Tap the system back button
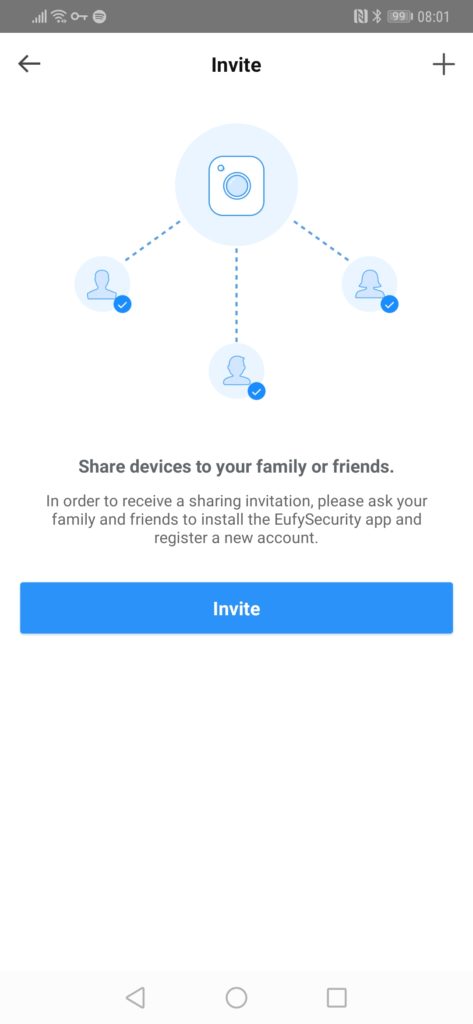 click(x=135, y=997)
